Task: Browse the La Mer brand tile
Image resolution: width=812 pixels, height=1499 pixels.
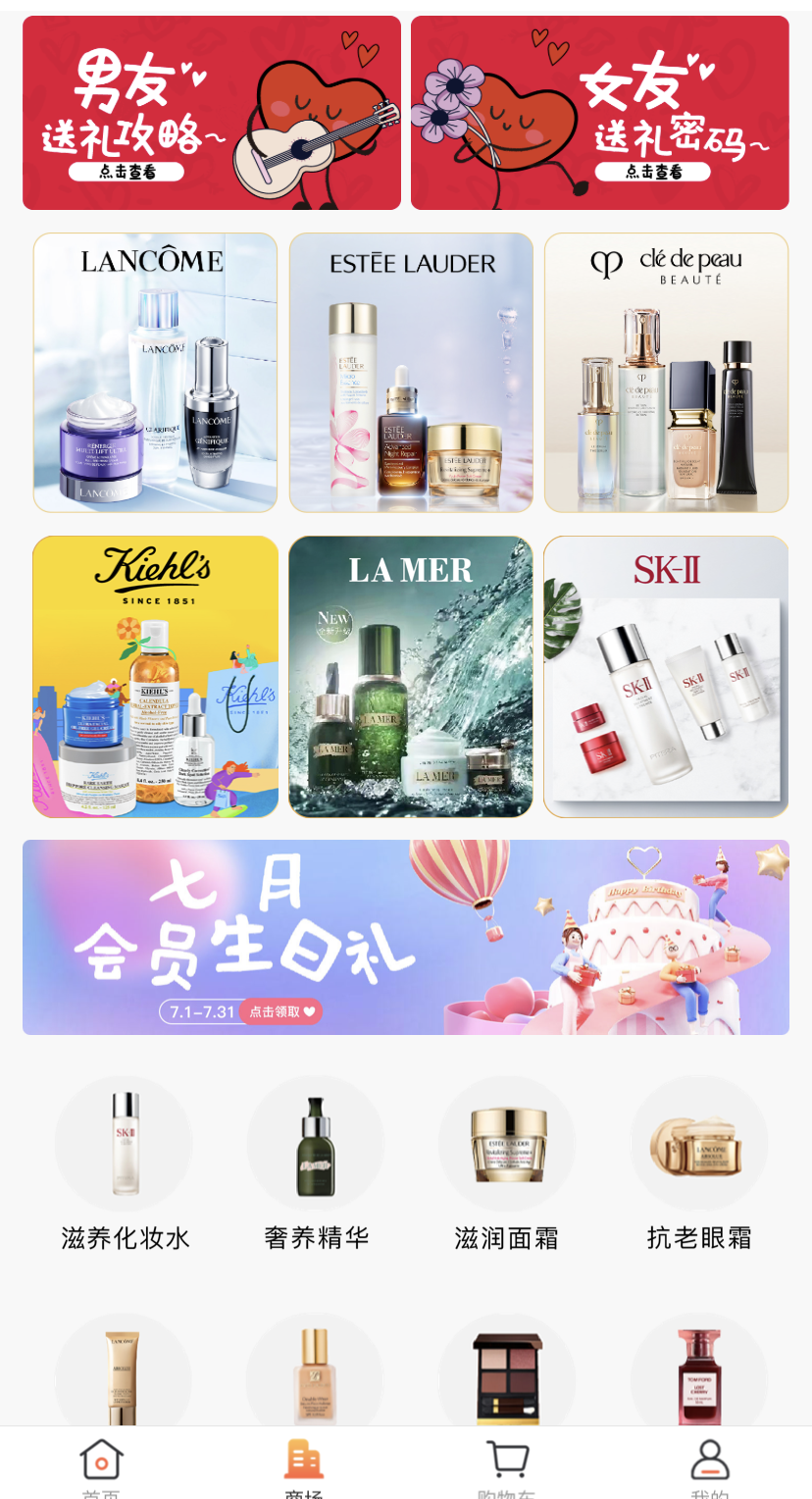Action: [x=411, y=677]
